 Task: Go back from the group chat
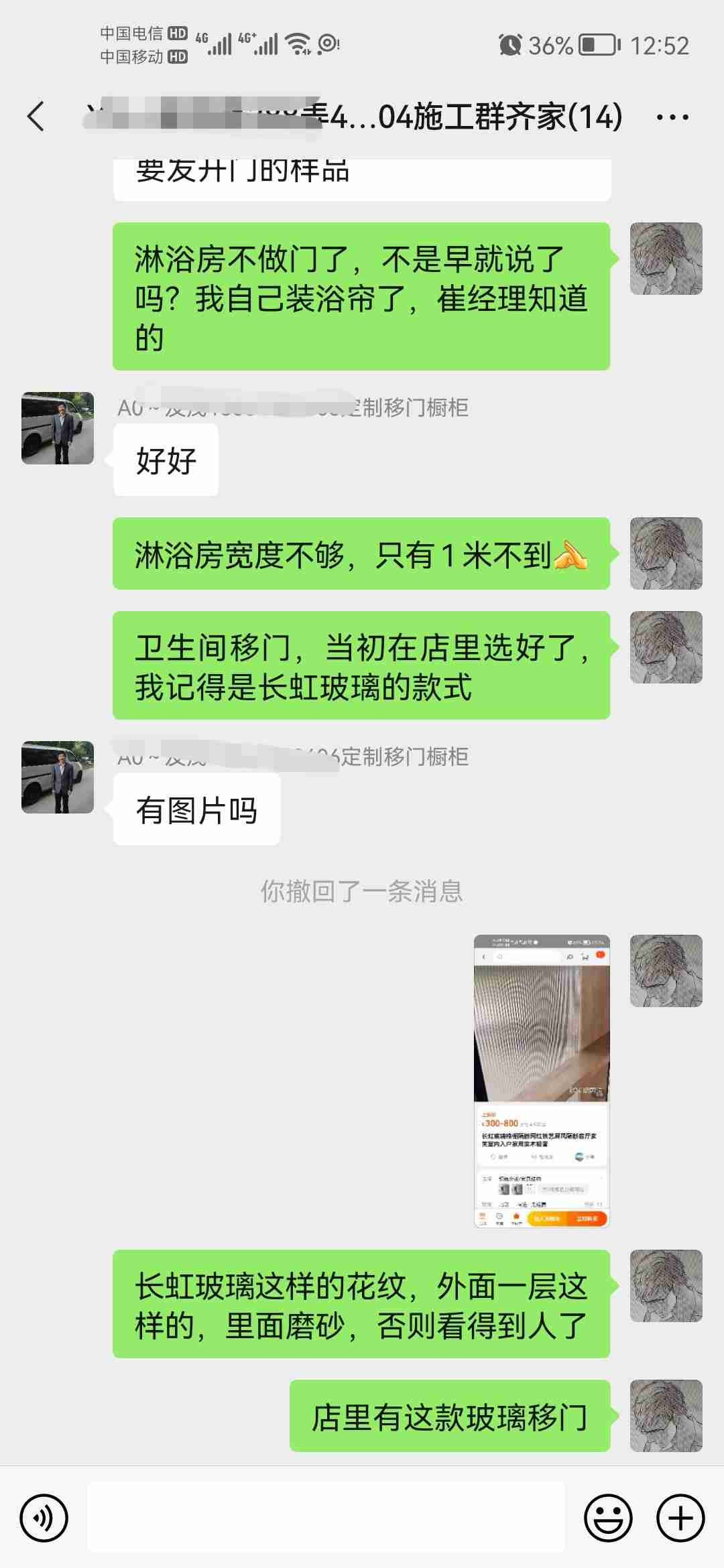(36, 117)
